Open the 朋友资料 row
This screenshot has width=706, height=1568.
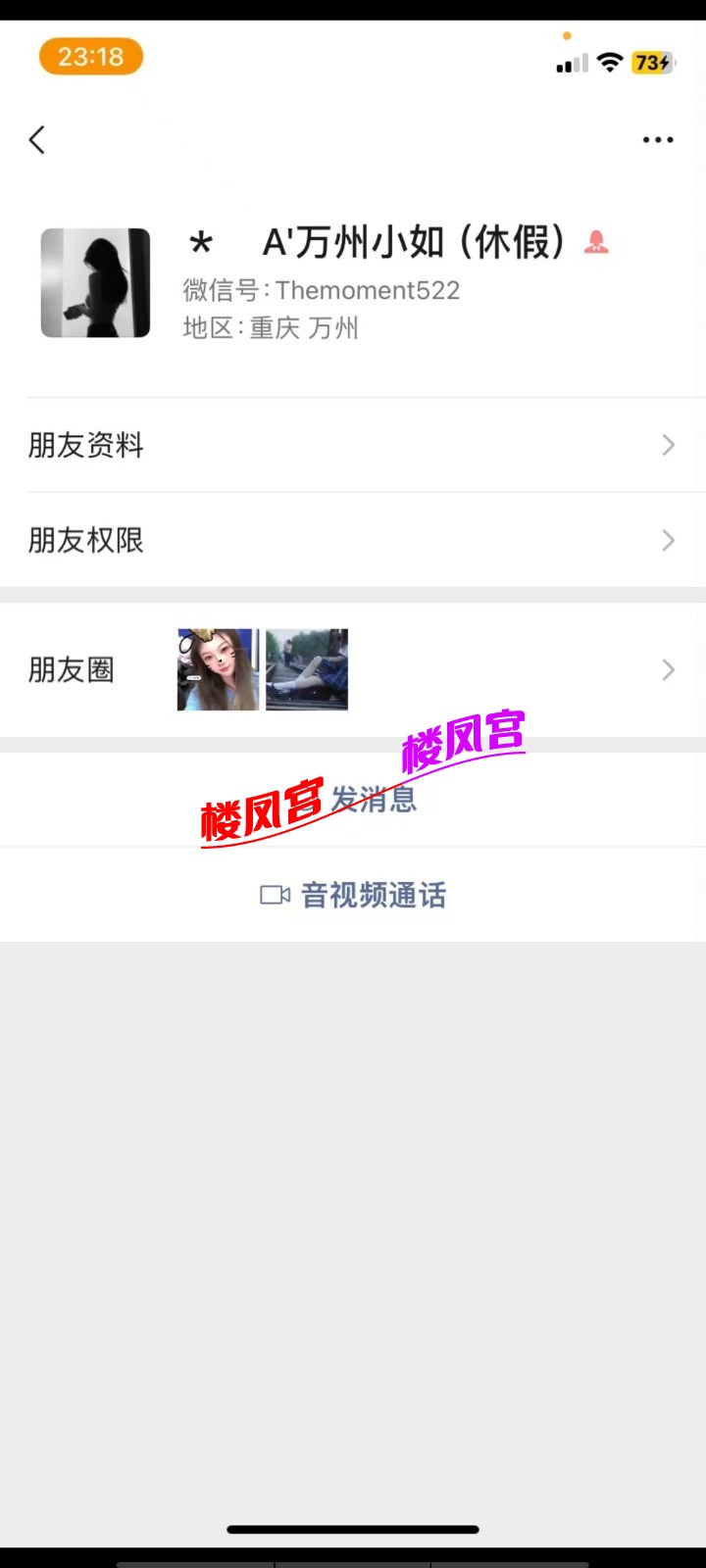[x=353, y=446]
